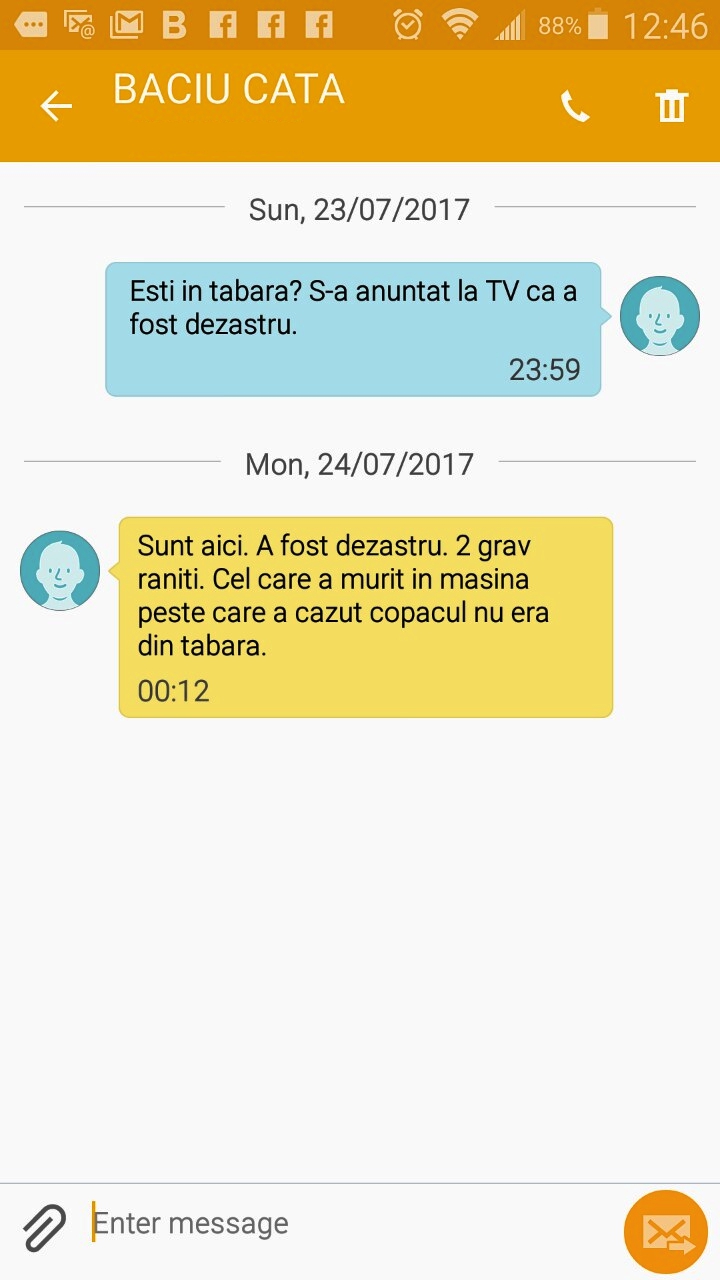The width and height of the screenshot is (720, 1280).
Task: Open the sender avatar beside the 00:12 message
Action: (60, 570)
